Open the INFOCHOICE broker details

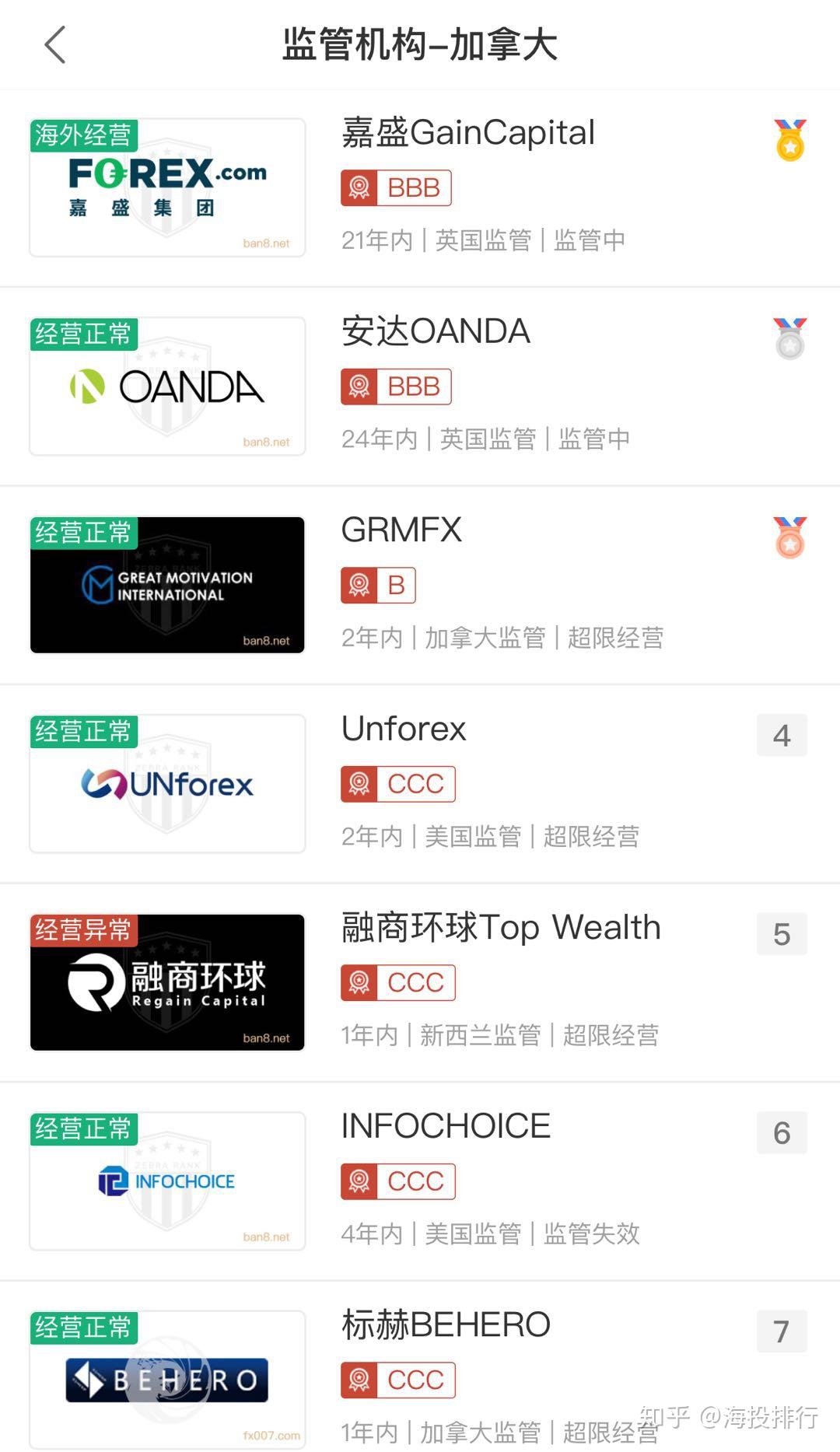(x=445, y=1125)
